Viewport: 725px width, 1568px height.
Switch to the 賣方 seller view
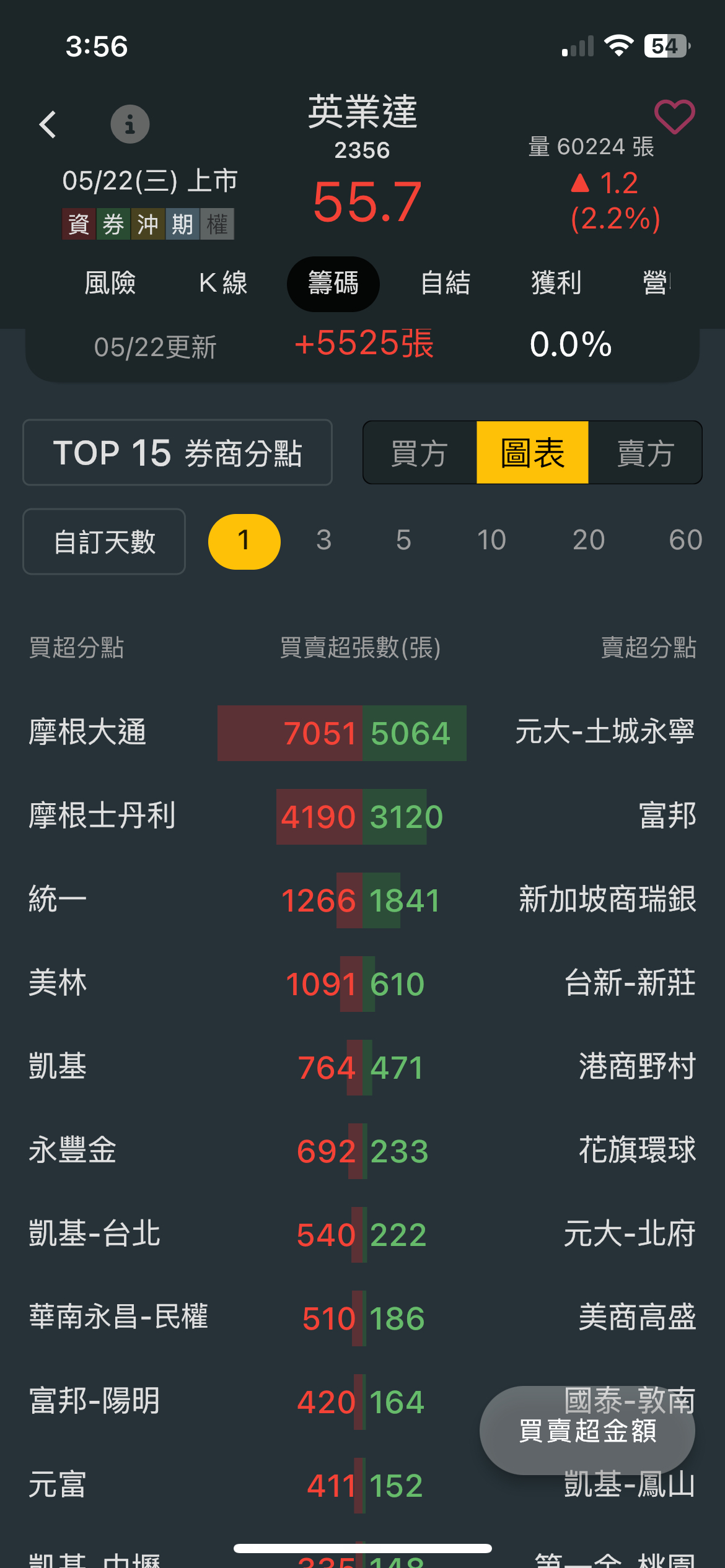645,453
